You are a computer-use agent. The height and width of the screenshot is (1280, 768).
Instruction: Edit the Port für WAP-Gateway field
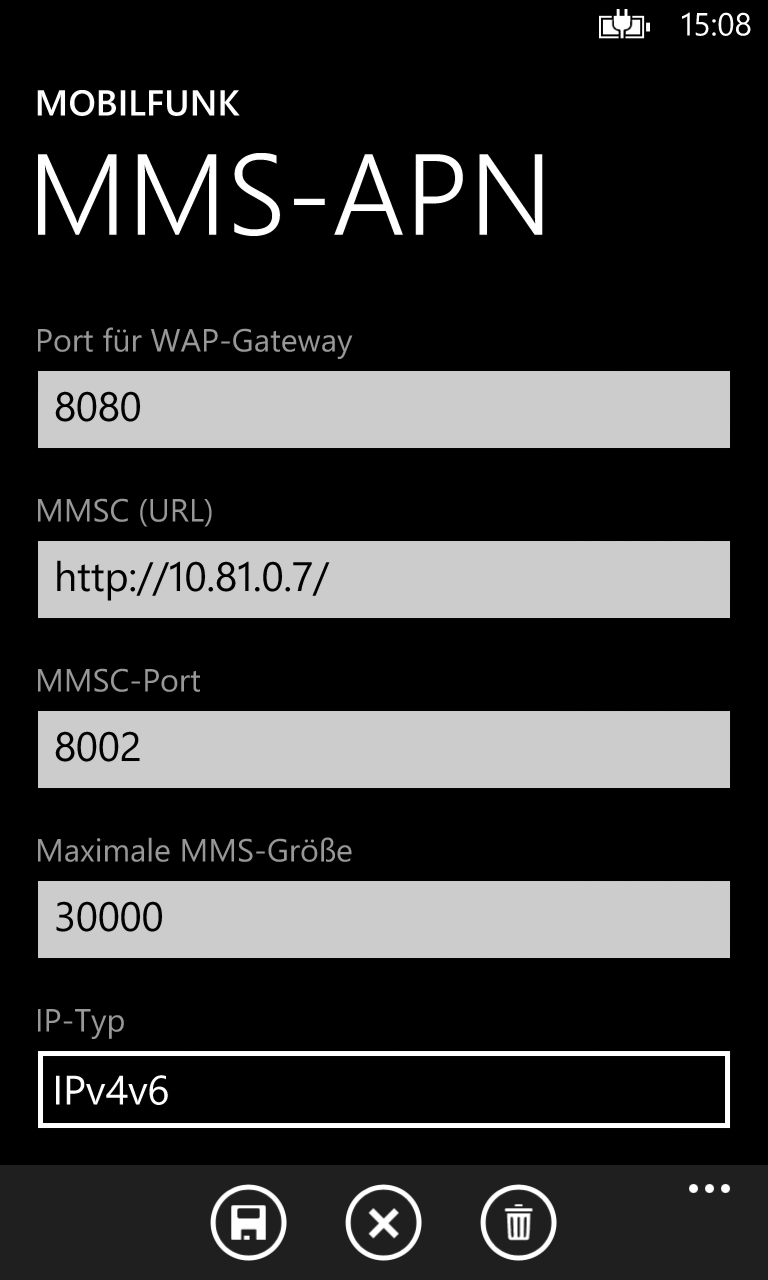tap(384, 409)
